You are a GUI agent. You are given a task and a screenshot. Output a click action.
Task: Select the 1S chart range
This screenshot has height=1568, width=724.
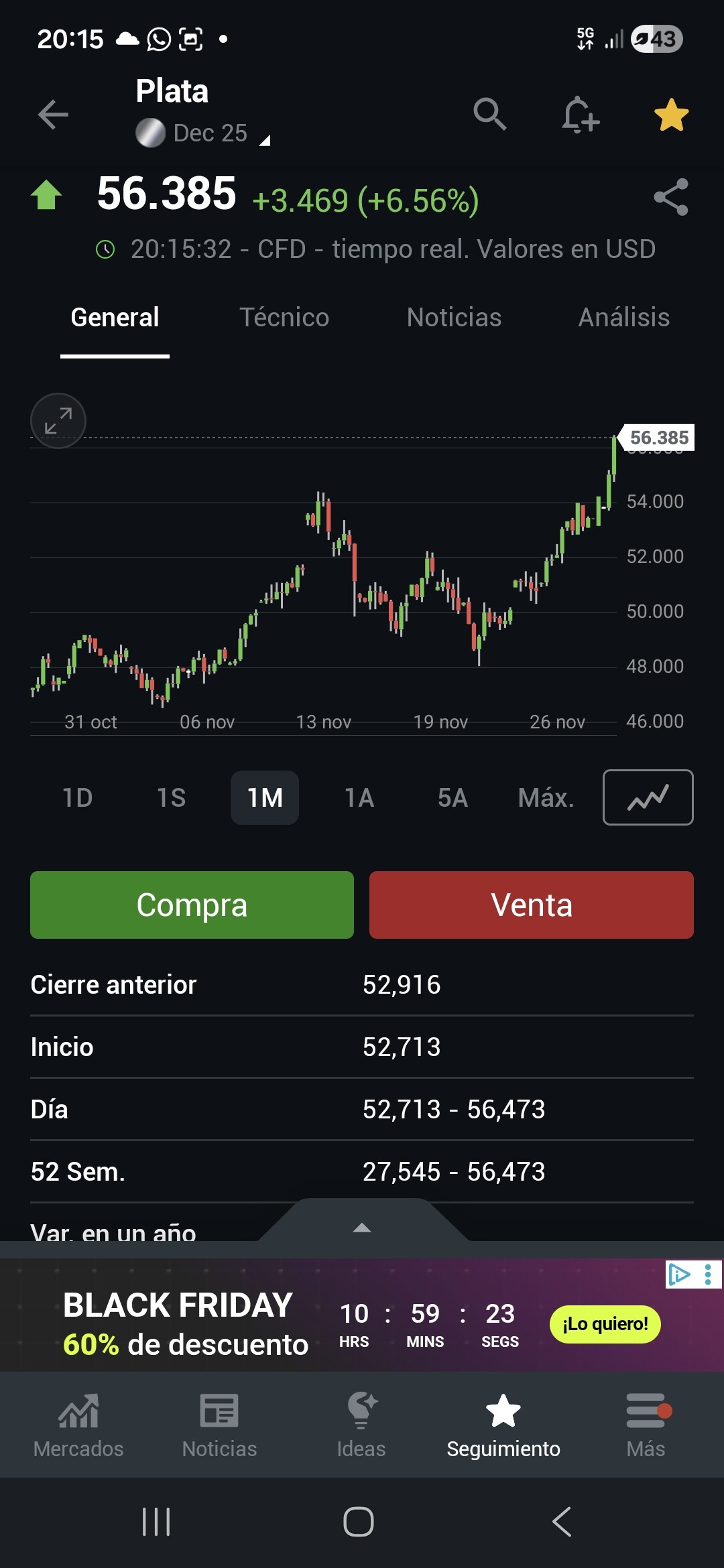[171, 798]
